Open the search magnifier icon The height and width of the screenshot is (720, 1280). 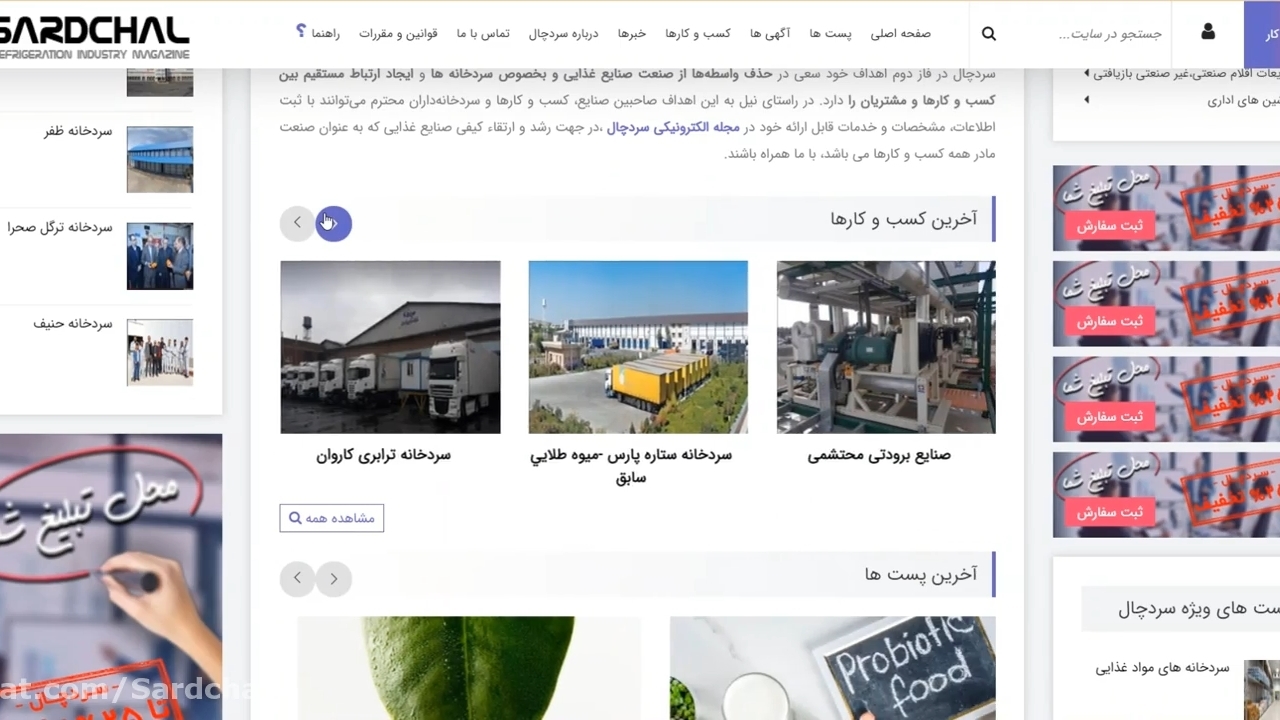point(989,34)
